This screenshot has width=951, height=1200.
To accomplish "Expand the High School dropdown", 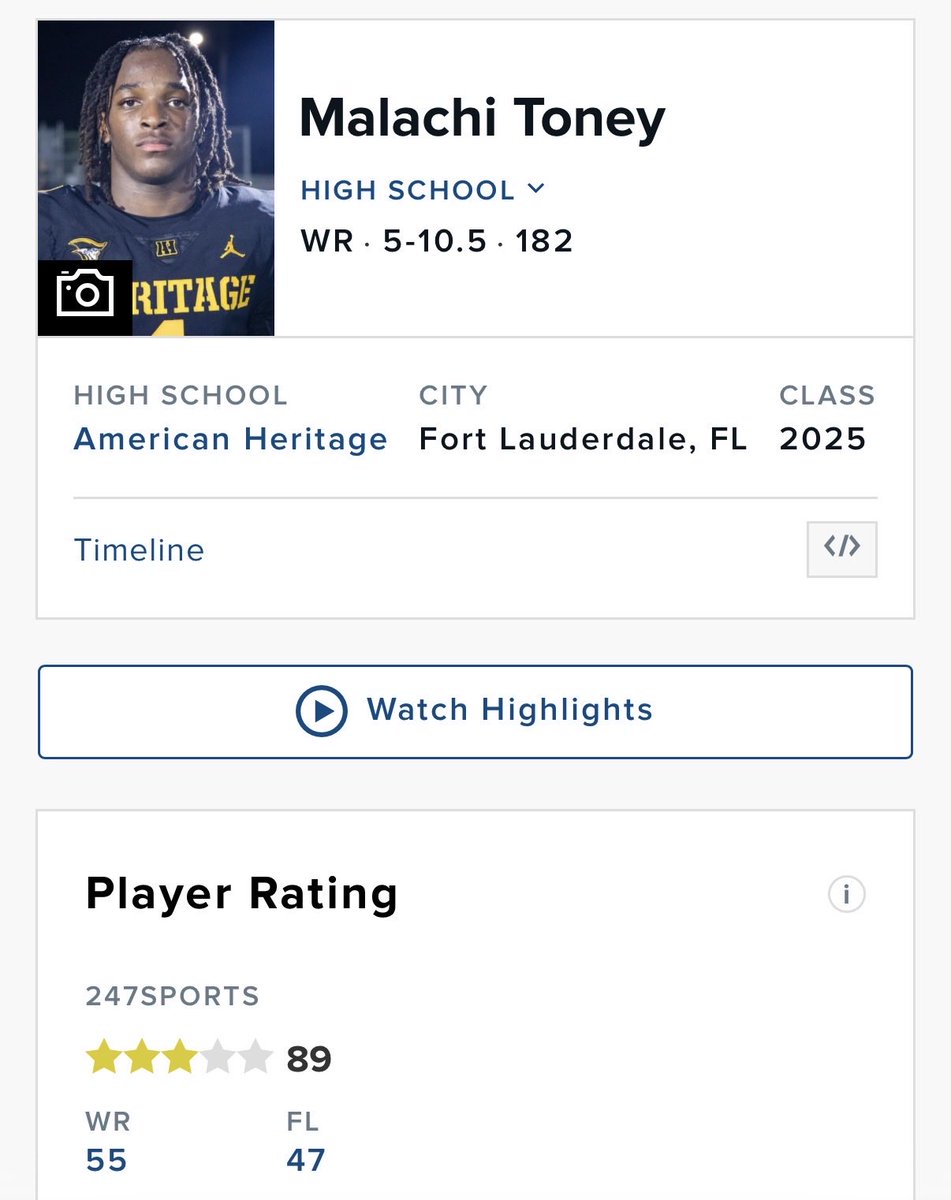I will tap(423, 189).
